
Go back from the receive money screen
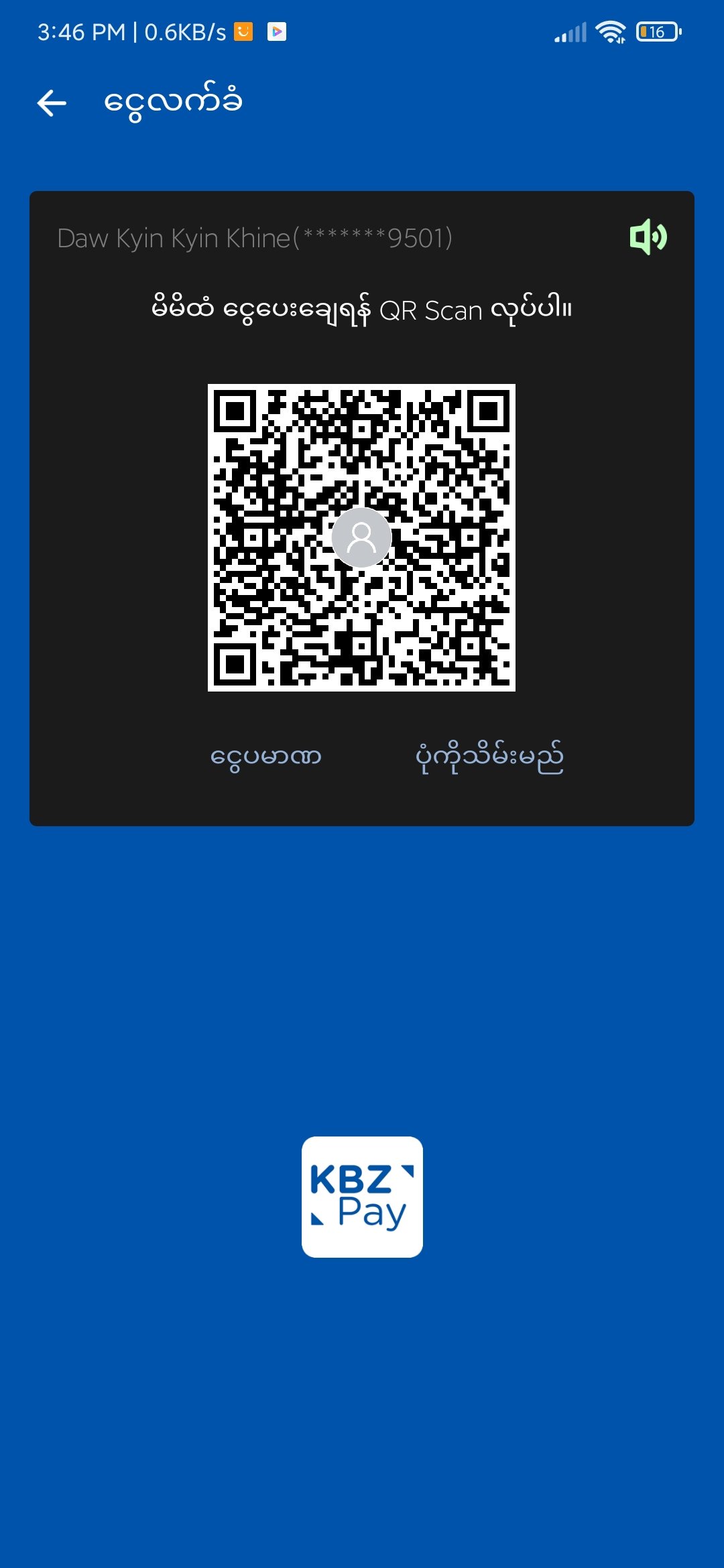(x=52, y=103)
